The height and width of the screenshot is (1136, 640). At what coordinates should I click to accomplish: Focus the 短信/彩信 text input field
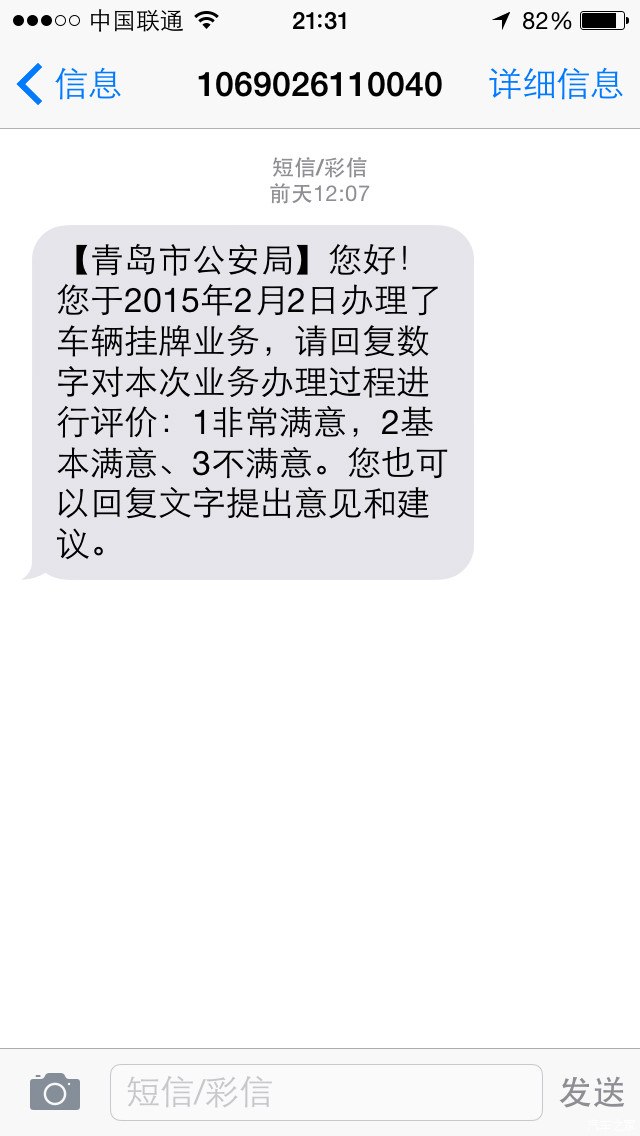[x=325, y=1092]
